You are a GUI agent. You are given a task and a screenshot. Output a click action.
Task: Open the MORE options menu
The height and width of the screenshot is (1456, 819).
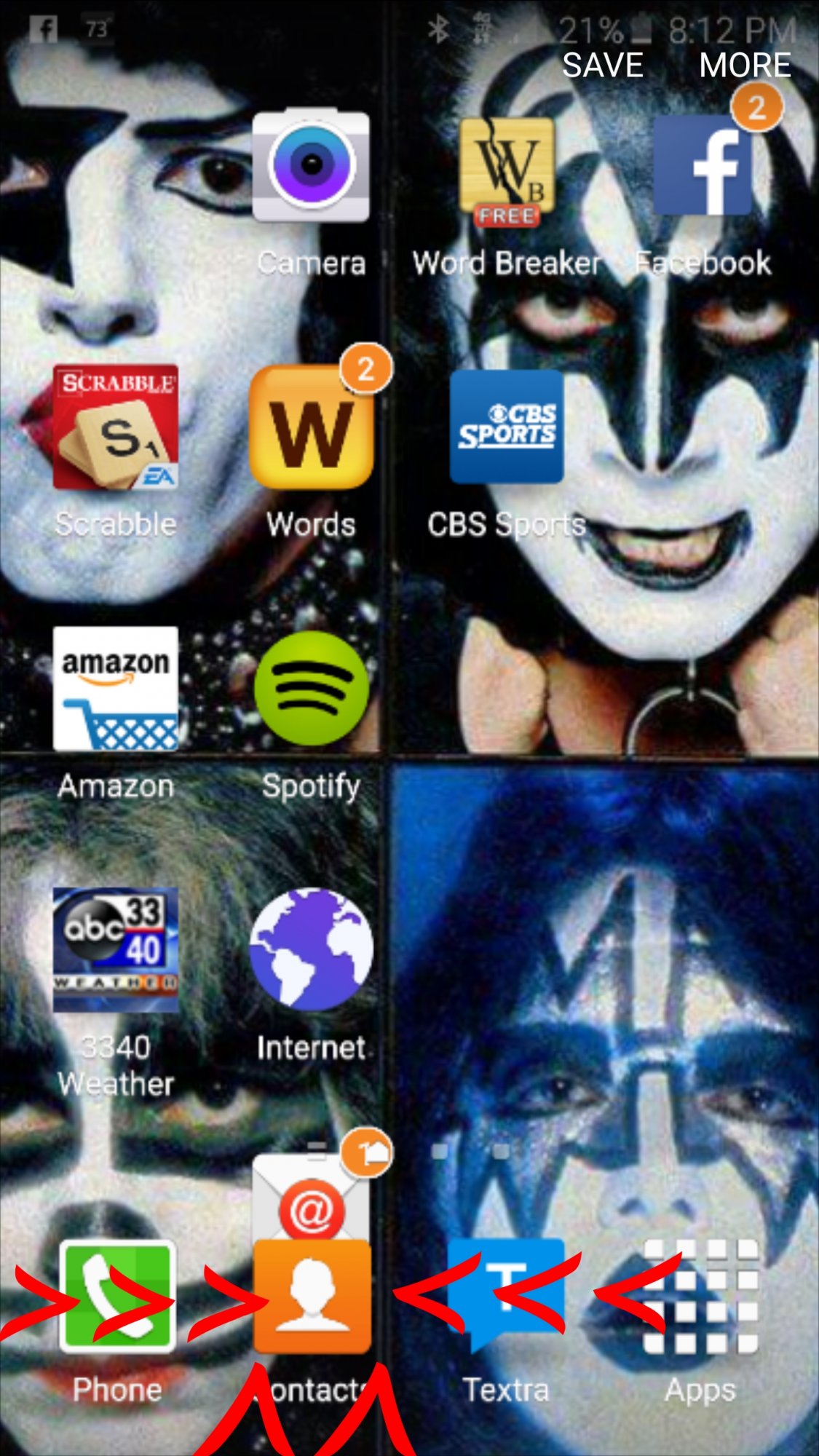click(745, 66)
